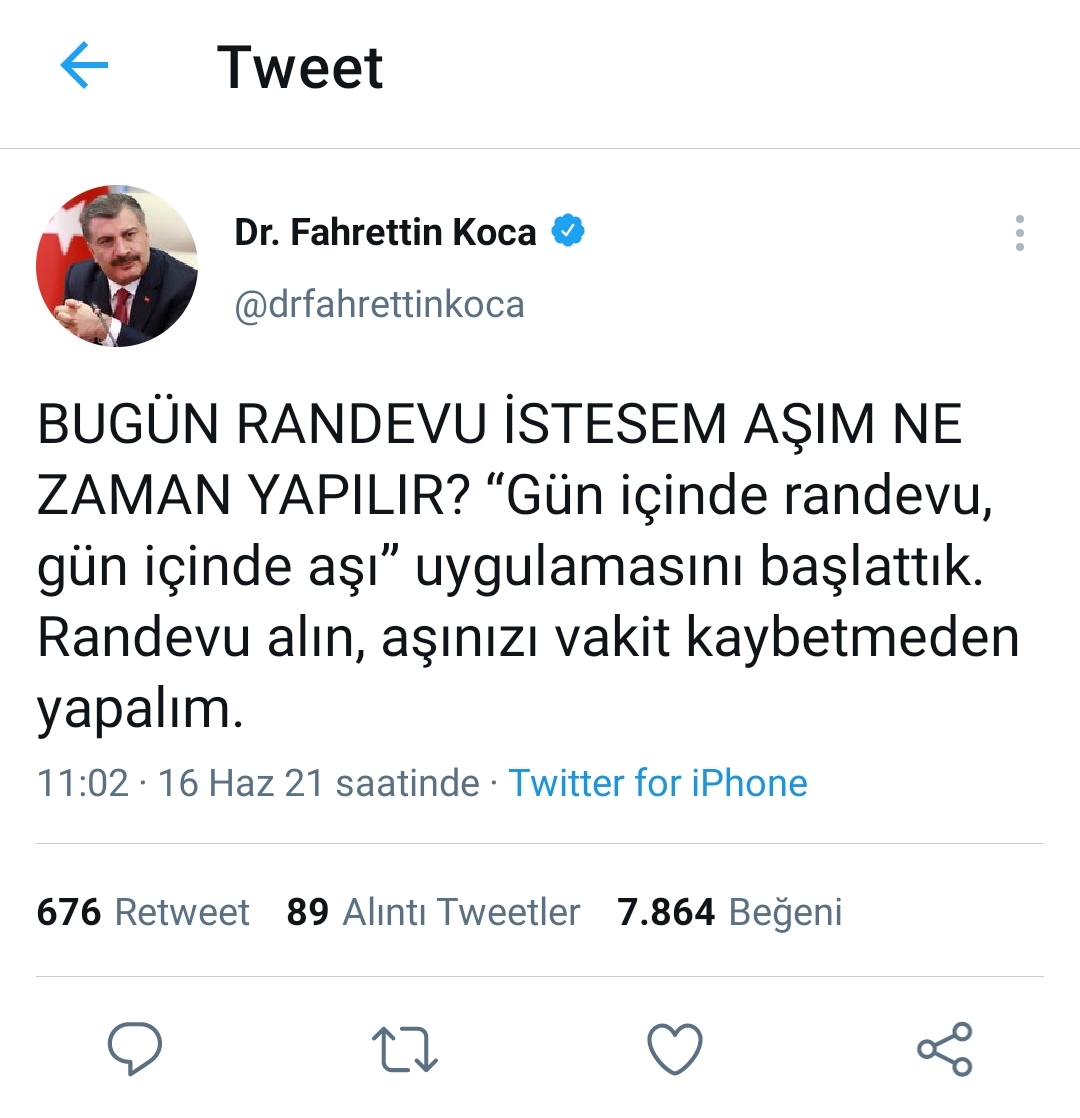View the 7.864 Beğeni list
Image resolution: width=1080 pixels, height=1118 pixels.
click(729, 912)
